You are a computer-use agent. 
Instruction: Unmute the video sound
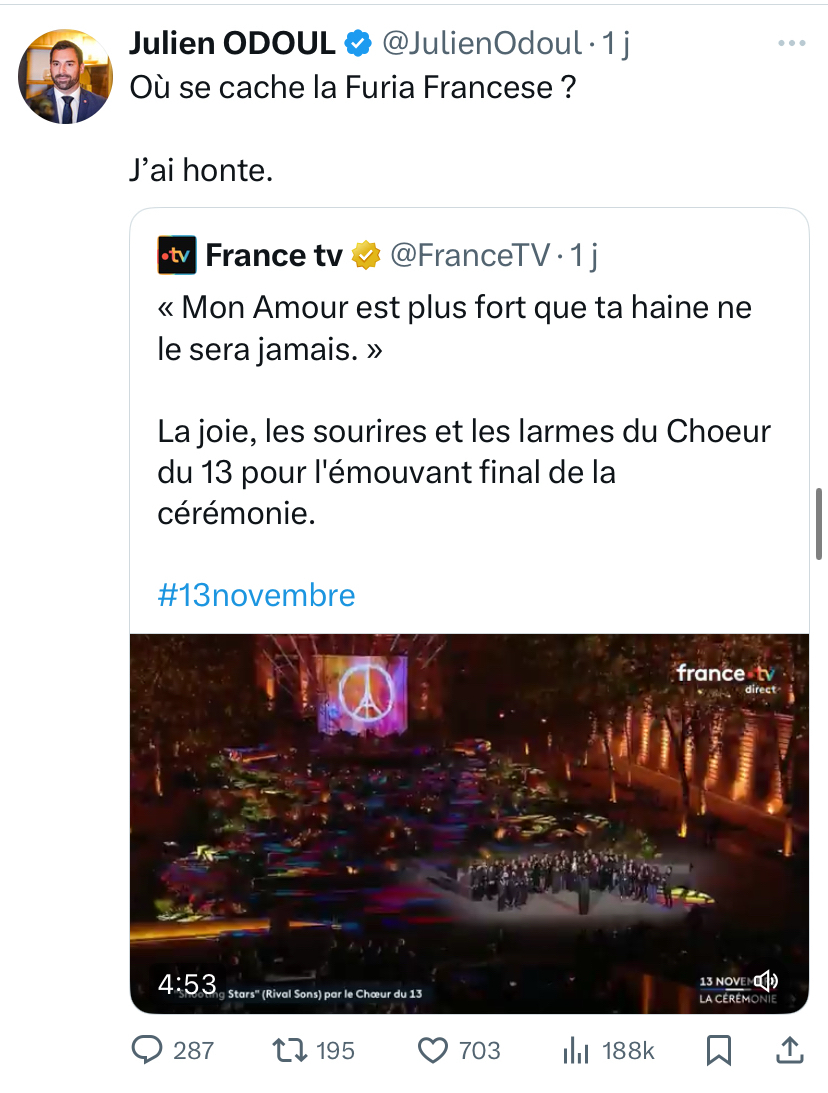(767, 981)
